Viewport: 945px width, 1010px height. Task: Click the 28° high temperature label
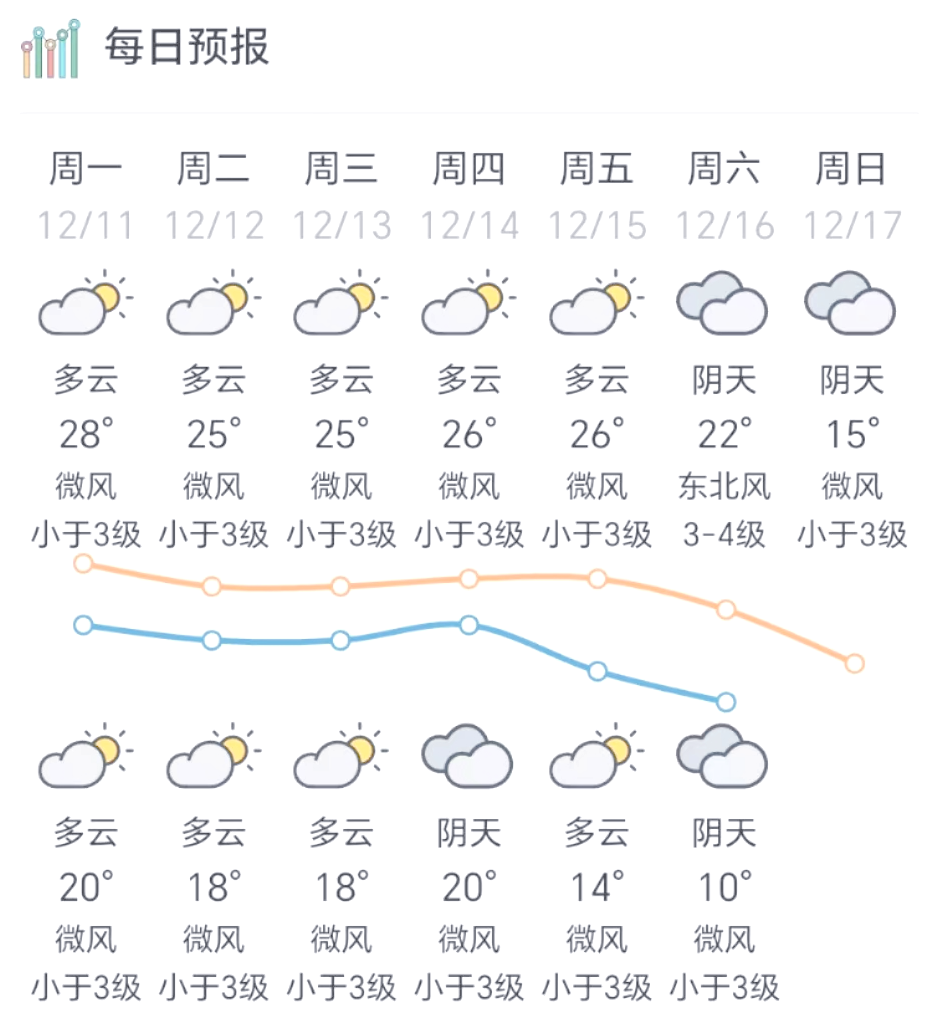[x=85, y=432]
